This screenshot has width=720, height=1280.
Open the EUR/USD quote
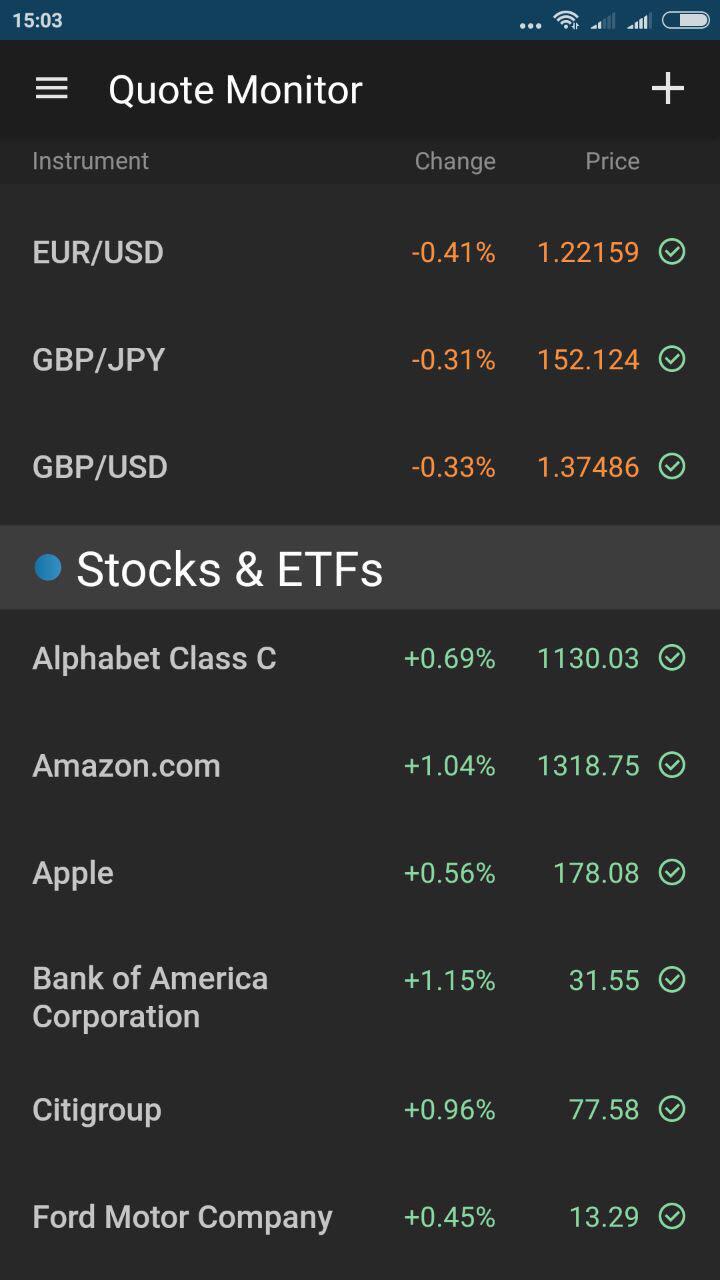coord(360,252)
